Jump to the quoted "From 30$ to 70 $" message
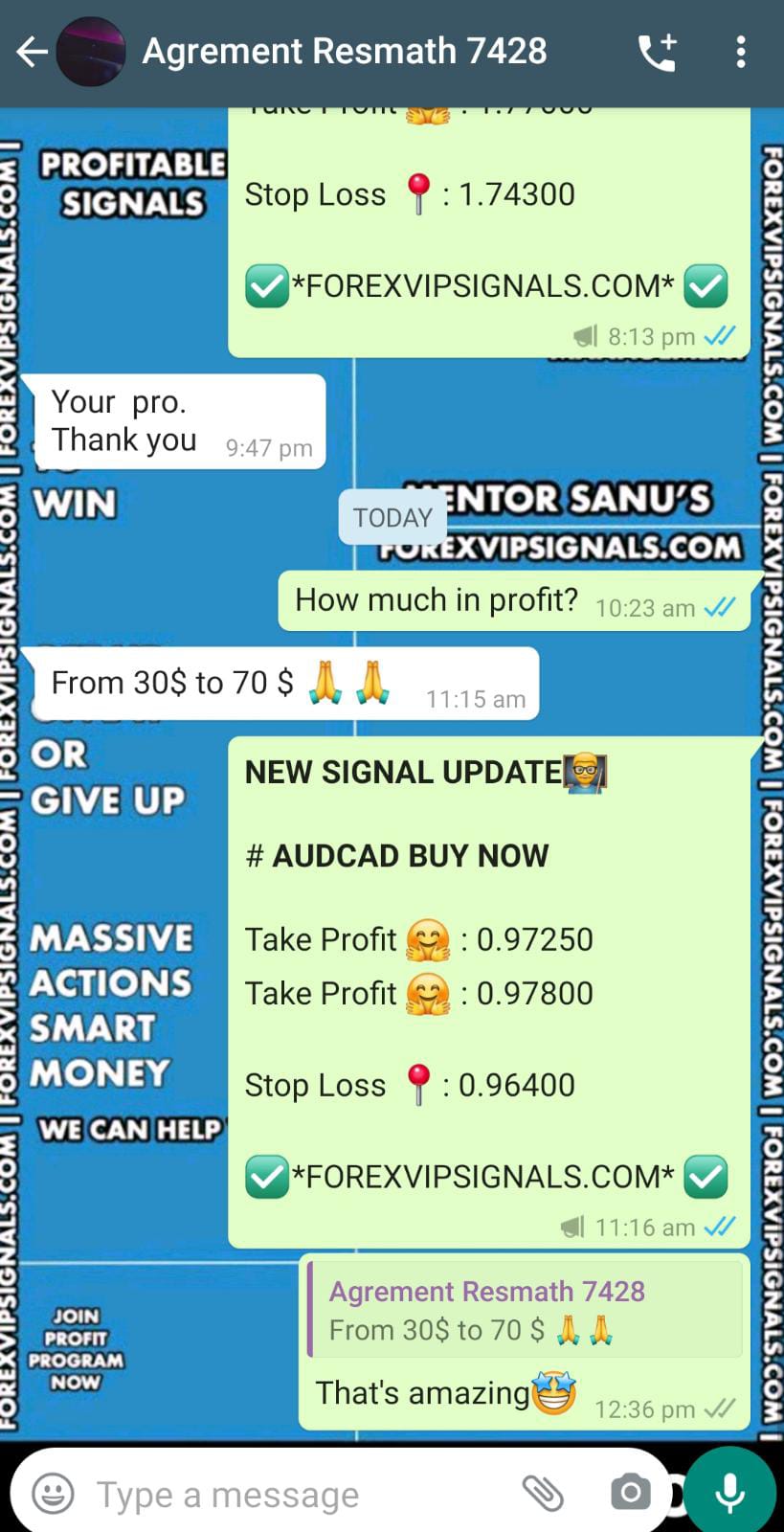This screenshot has width=784, height=1532. pyautogui.click(x=525, y=1310)
